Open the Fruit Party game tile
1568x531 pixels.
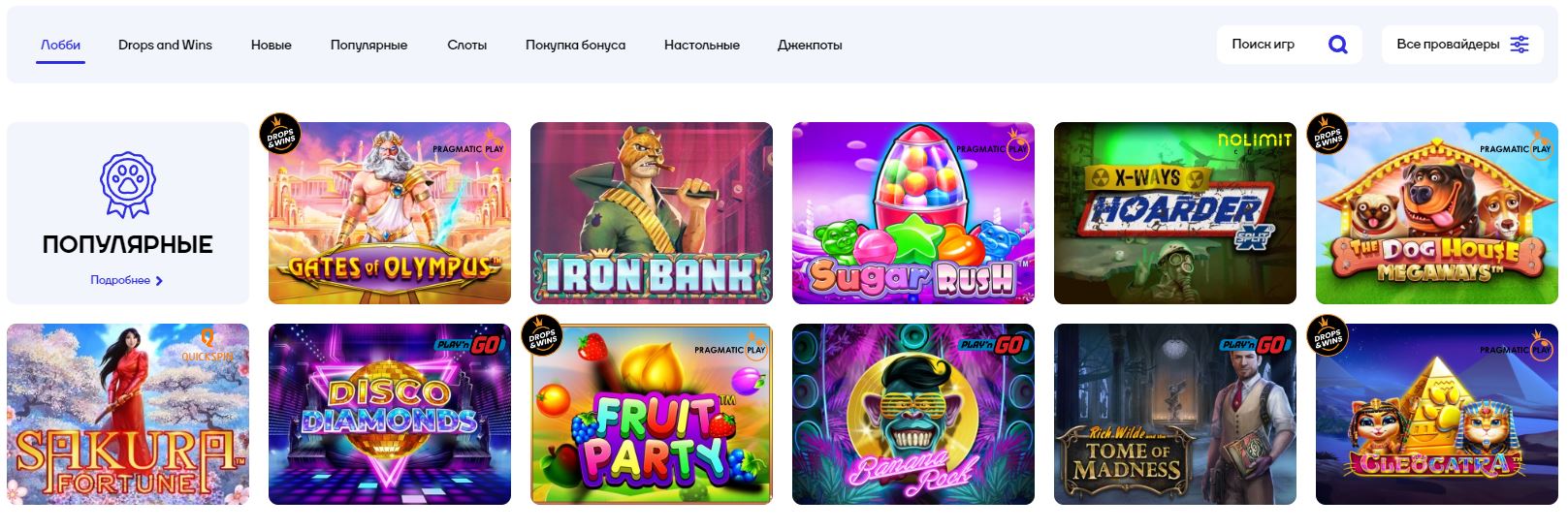pos(652,415)
